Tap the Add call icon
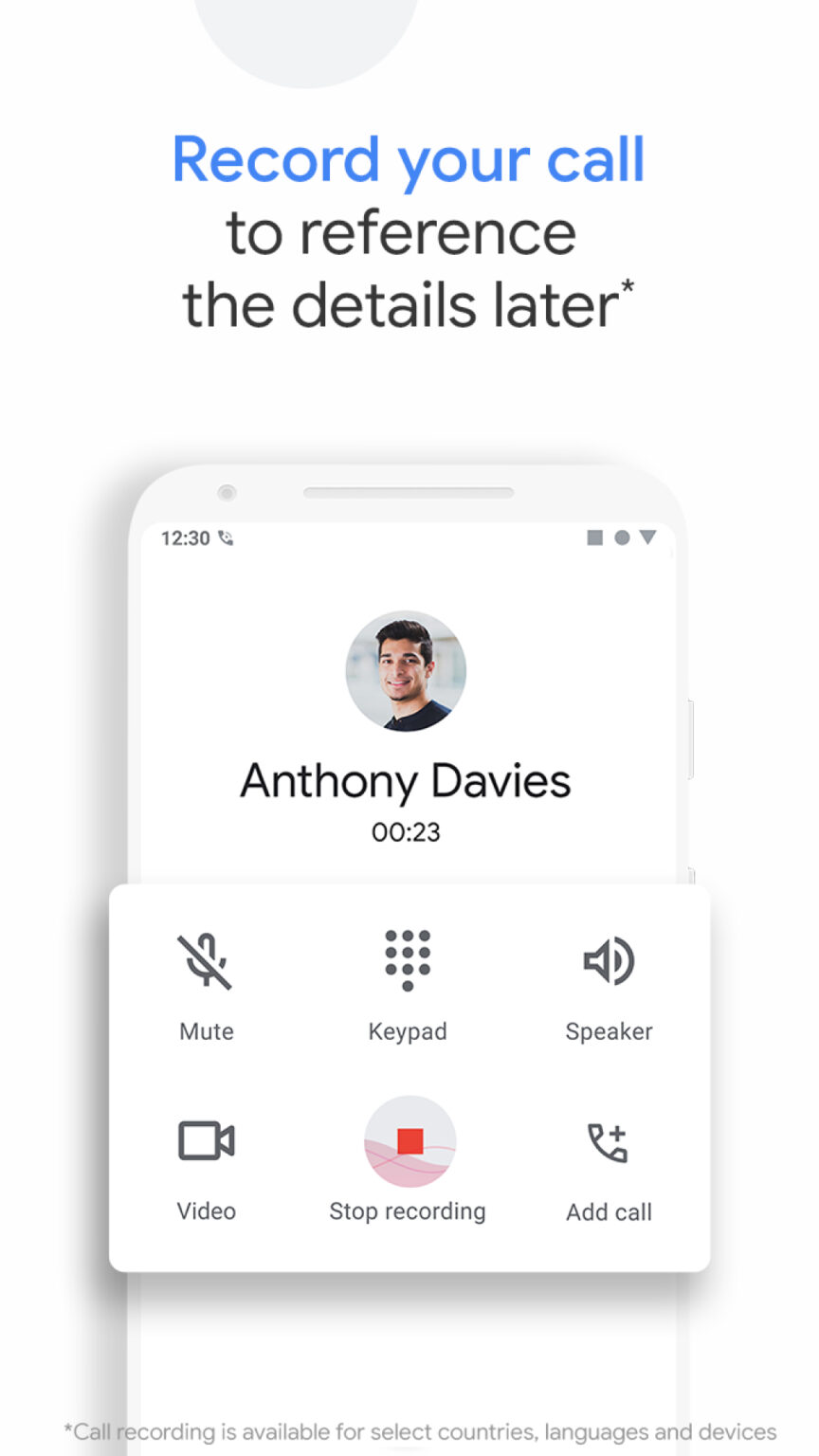This screenshot has height=1456, width=819. [608, 1141]
